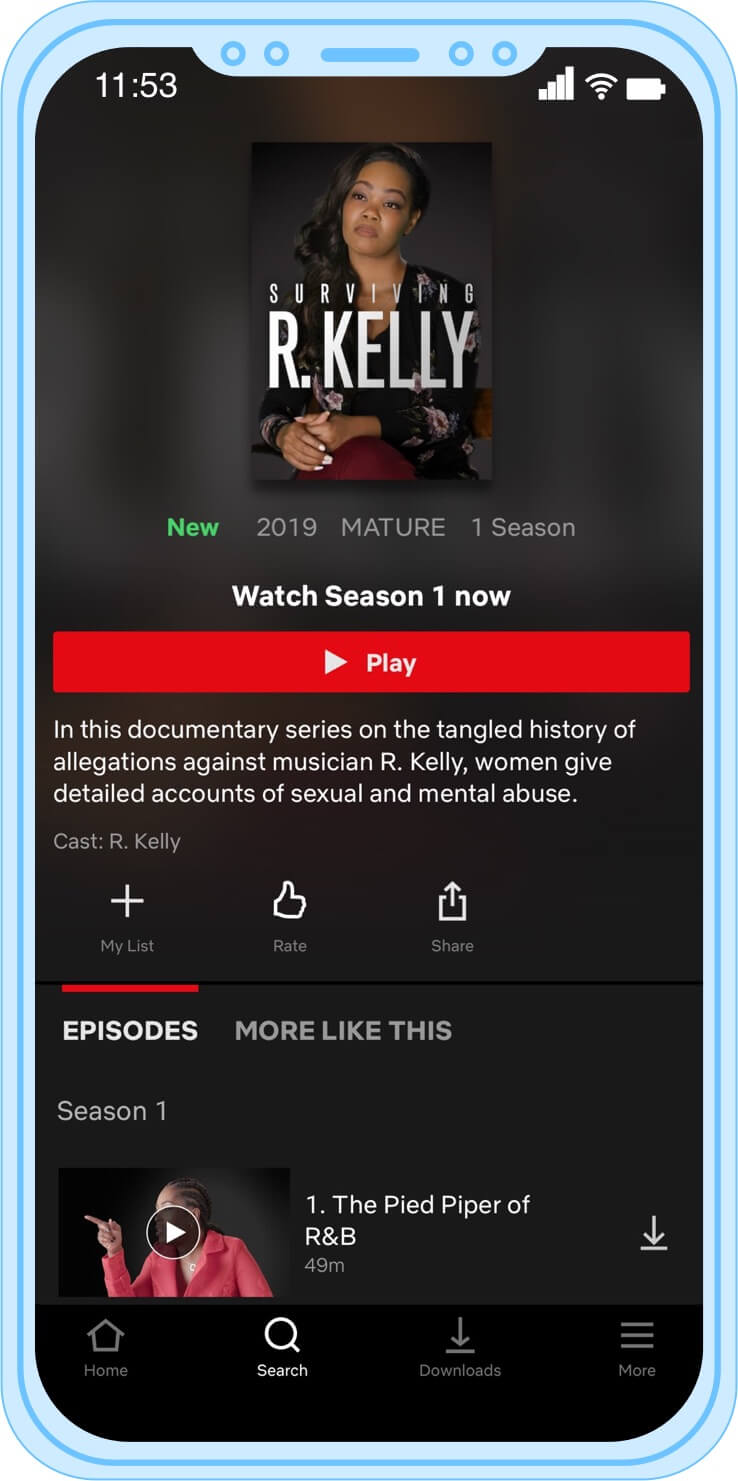
Task: Play episode 1 The Pied Piper of R&B
Action: (x=174, y=1232)
